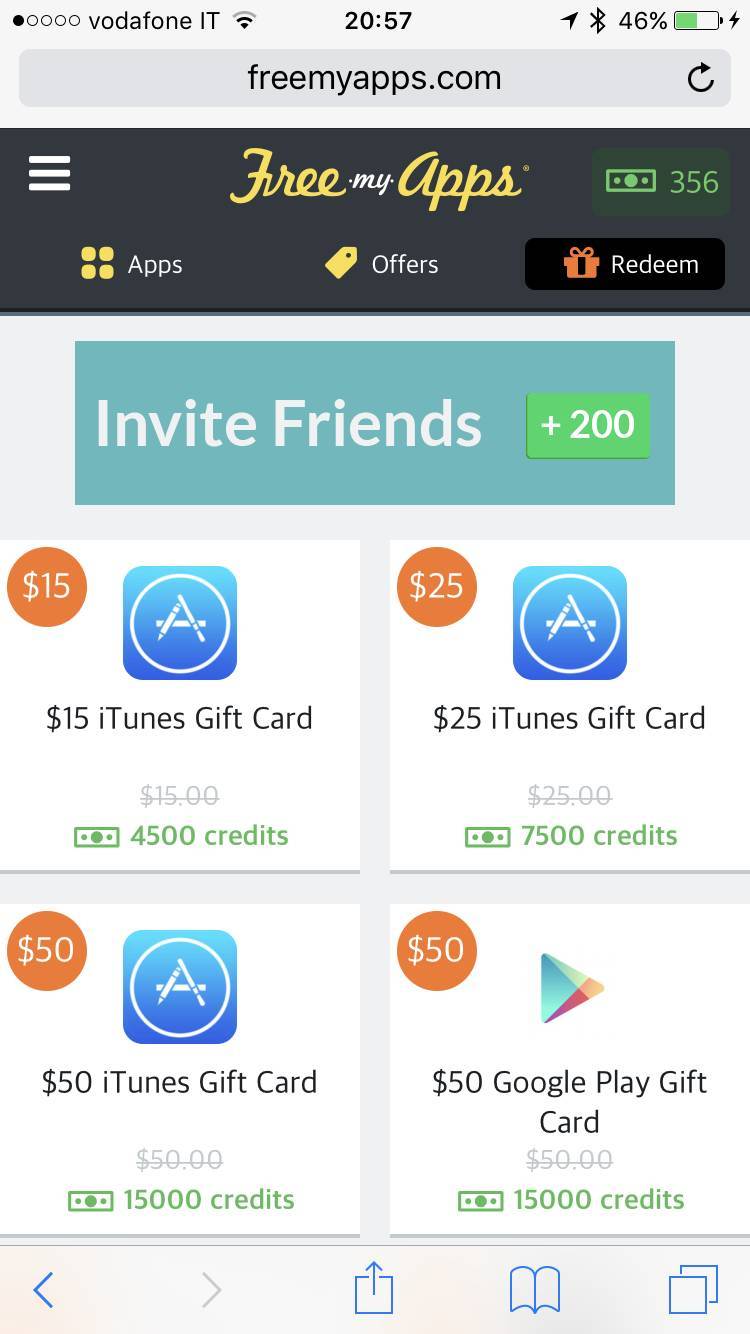Open the Invite Friends banner

point(375,422)
